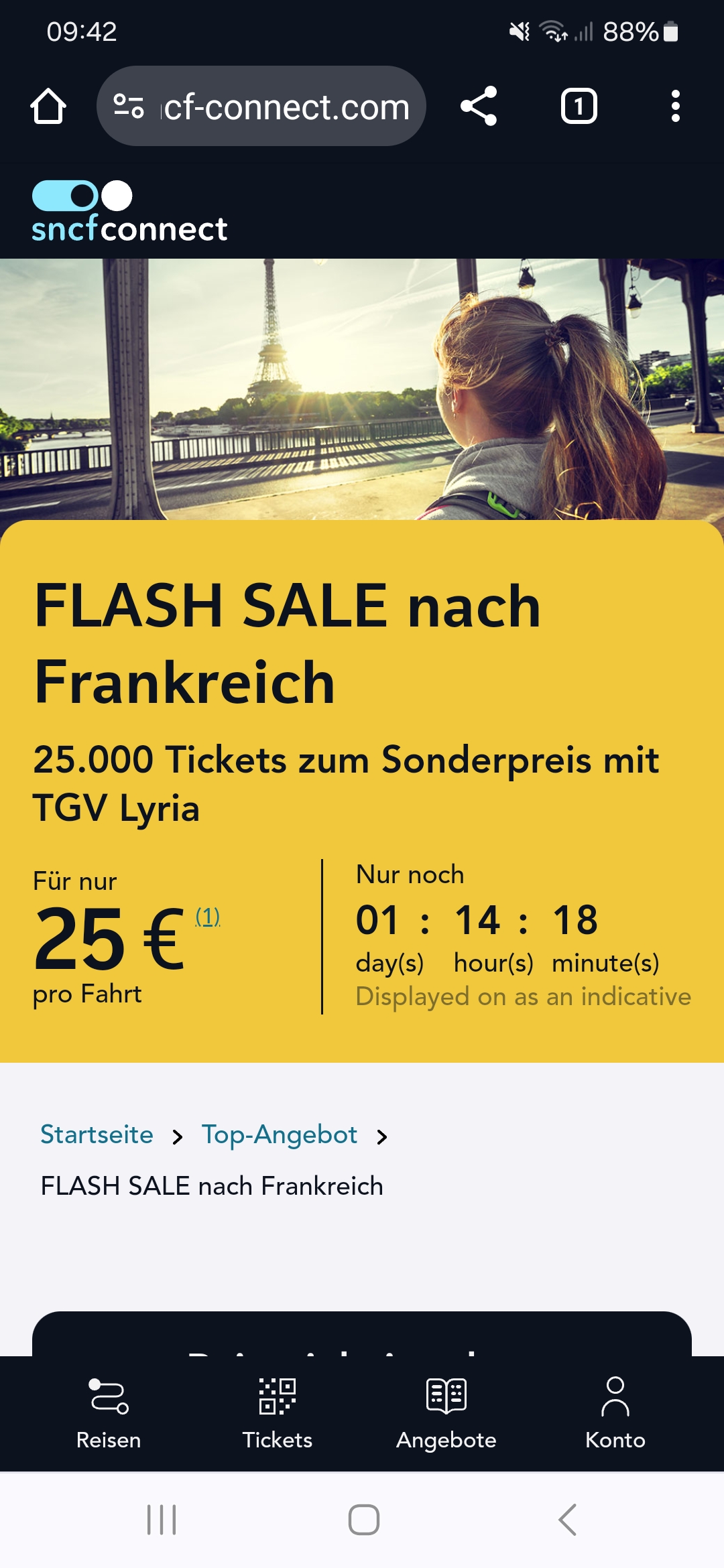Image resolution: width=724 pixels, height=1568 pixels.
Task: Open the Konto tab
Action: (615, 1414)
